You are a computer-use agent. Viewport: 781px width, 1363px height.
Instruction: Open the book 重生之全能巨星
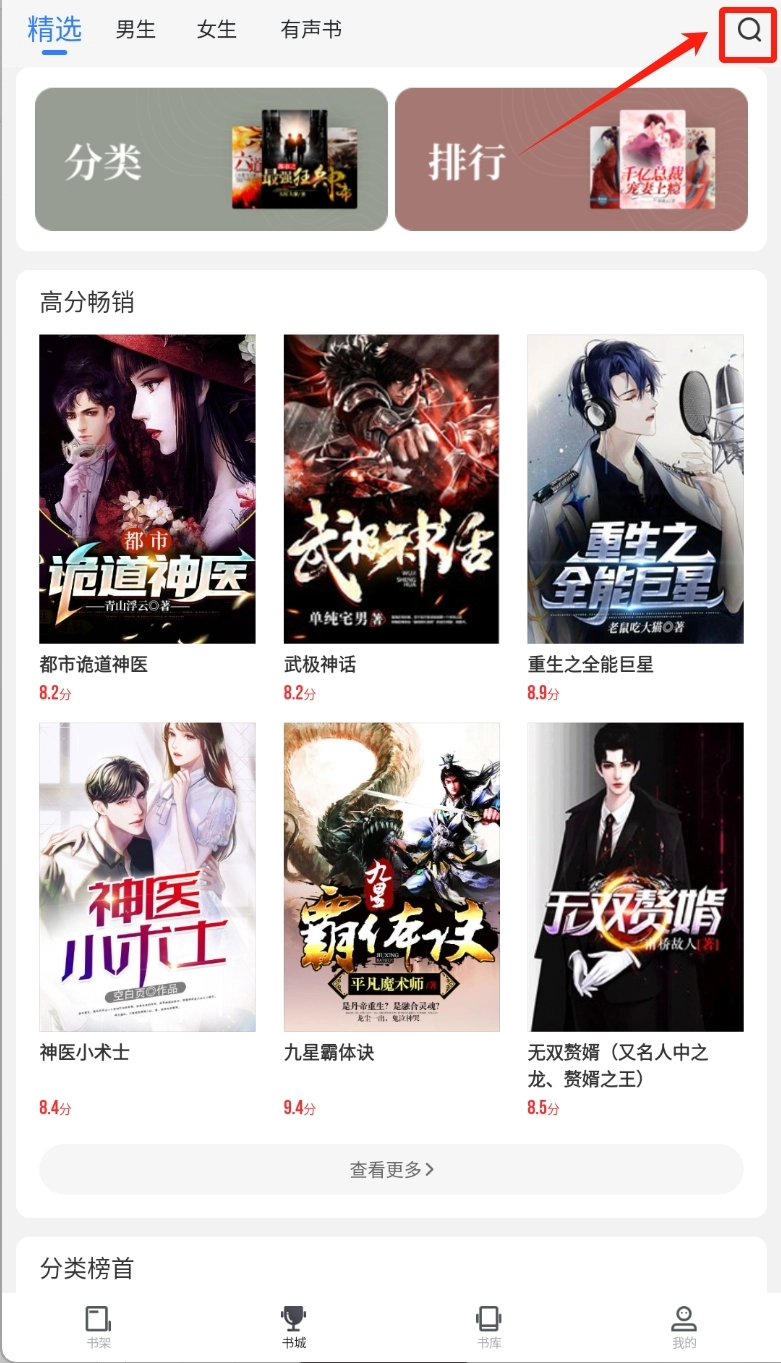635,489
